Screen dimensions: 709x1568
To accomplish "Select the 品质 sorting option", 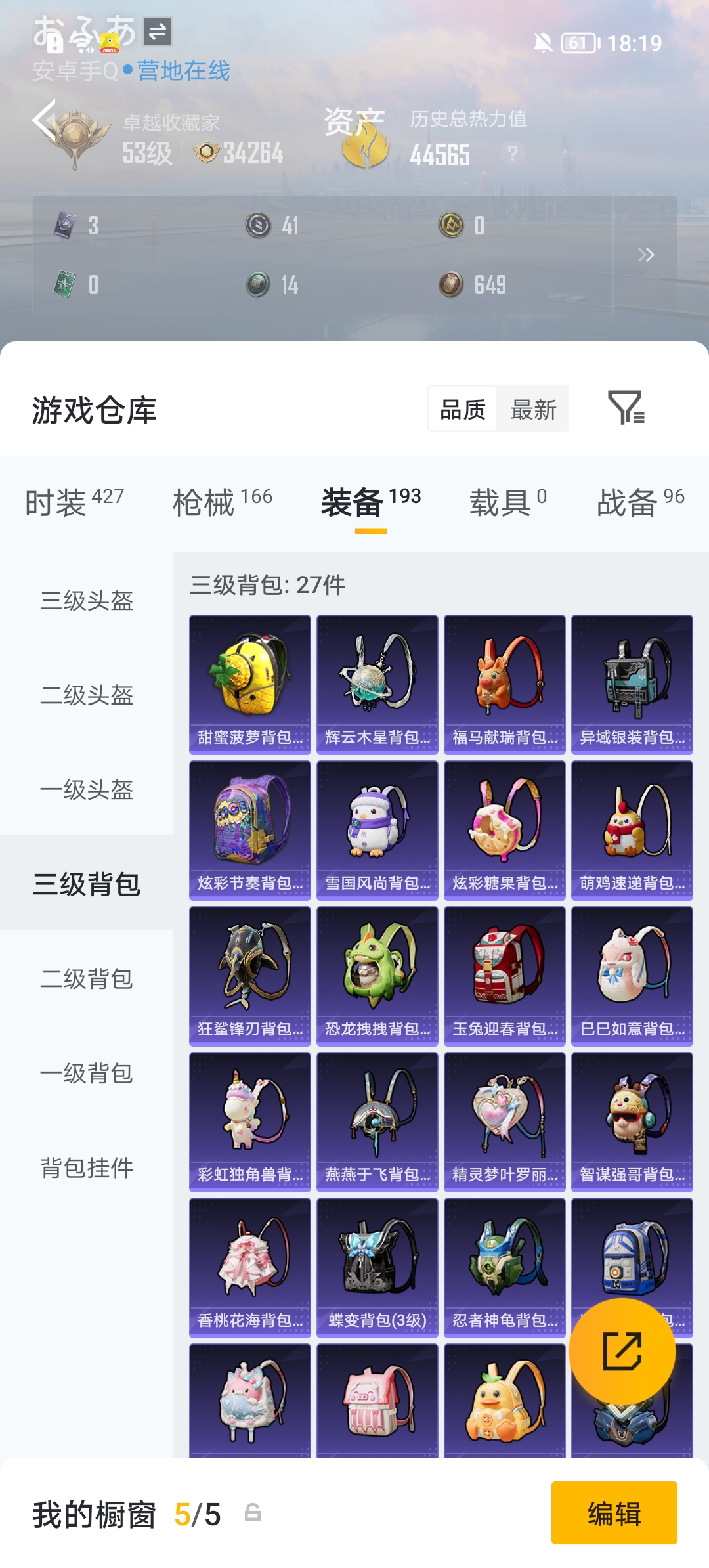I will point(463,408).
